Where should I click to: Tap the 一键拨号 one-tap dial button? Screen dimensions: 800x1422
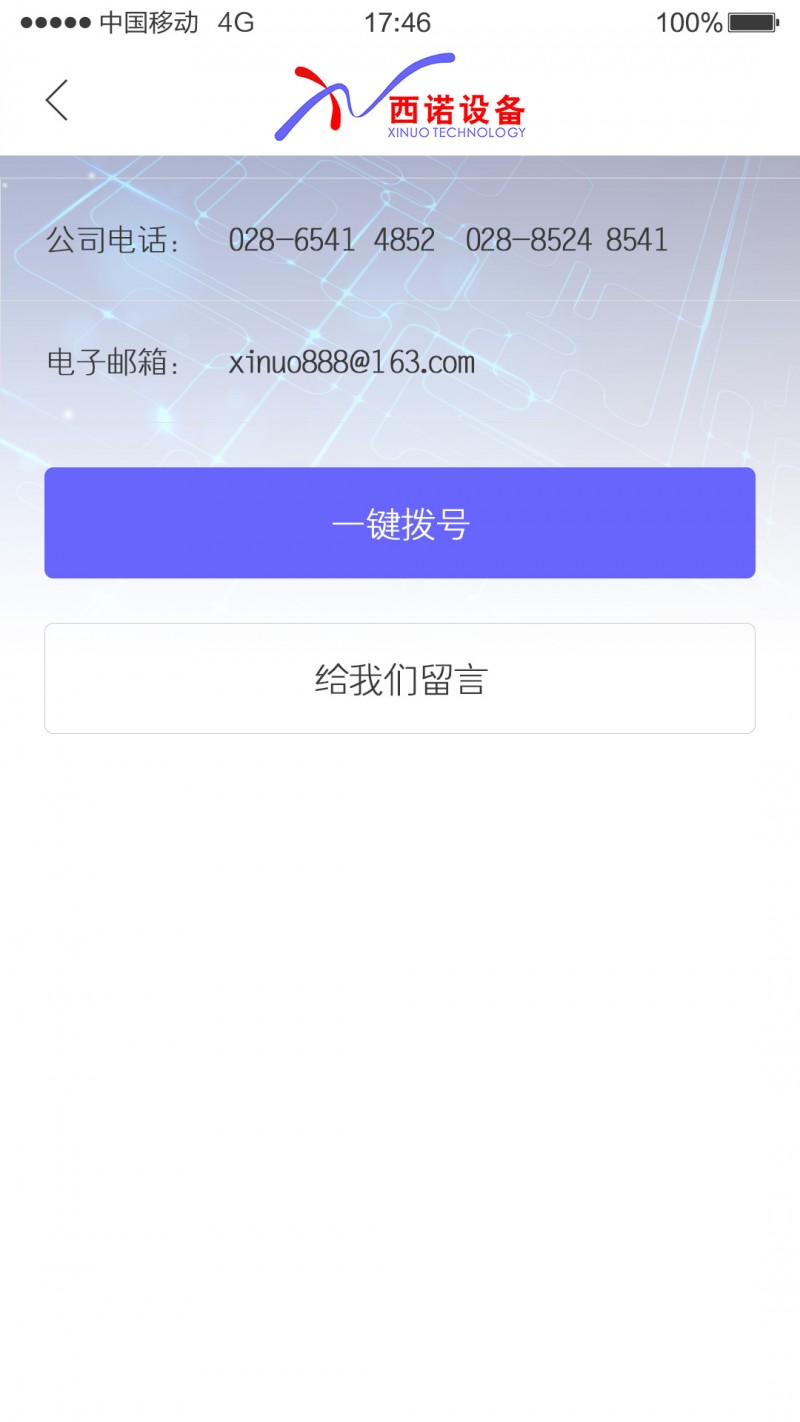click(400, 523)
